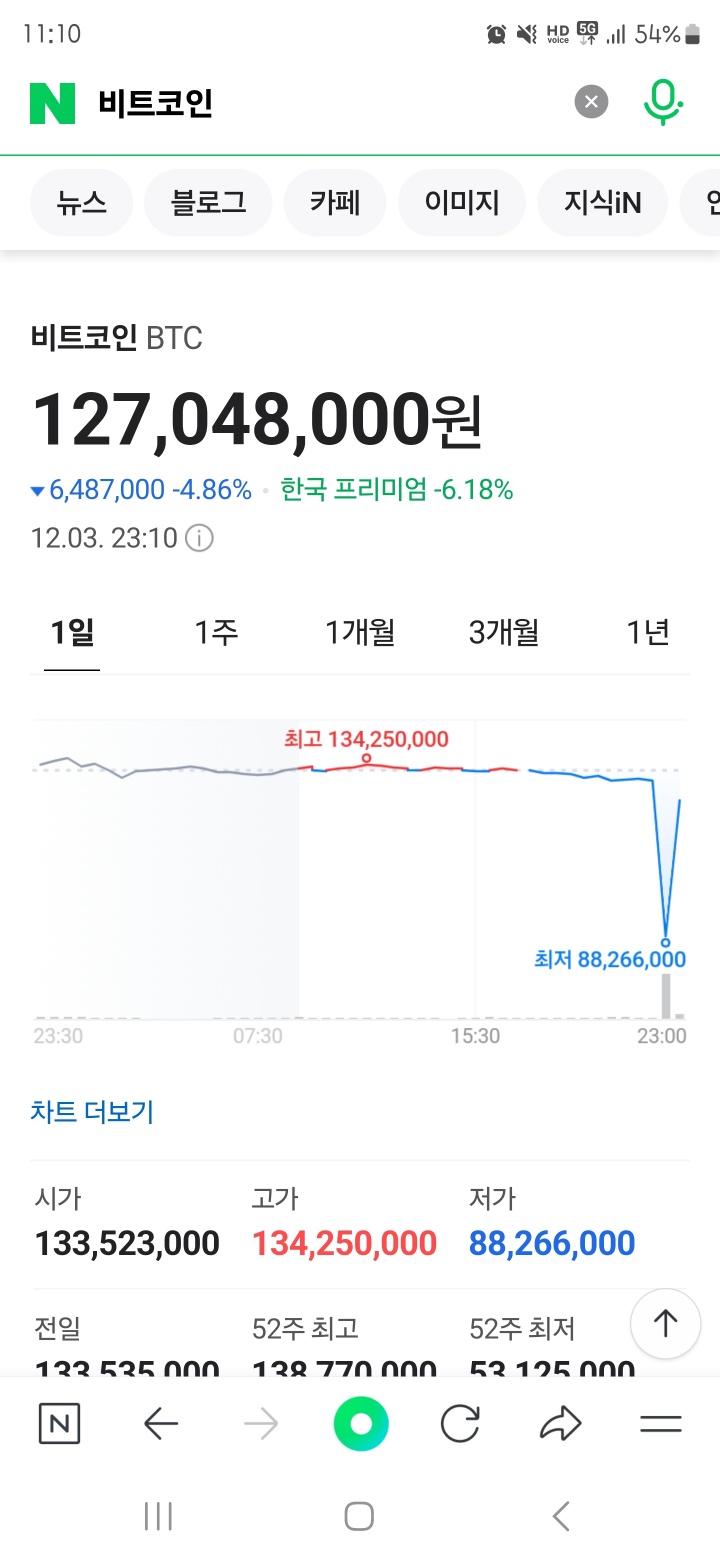Select the 1년 chart period
This screenshot has height=1560, width=720.
(647, 633)
